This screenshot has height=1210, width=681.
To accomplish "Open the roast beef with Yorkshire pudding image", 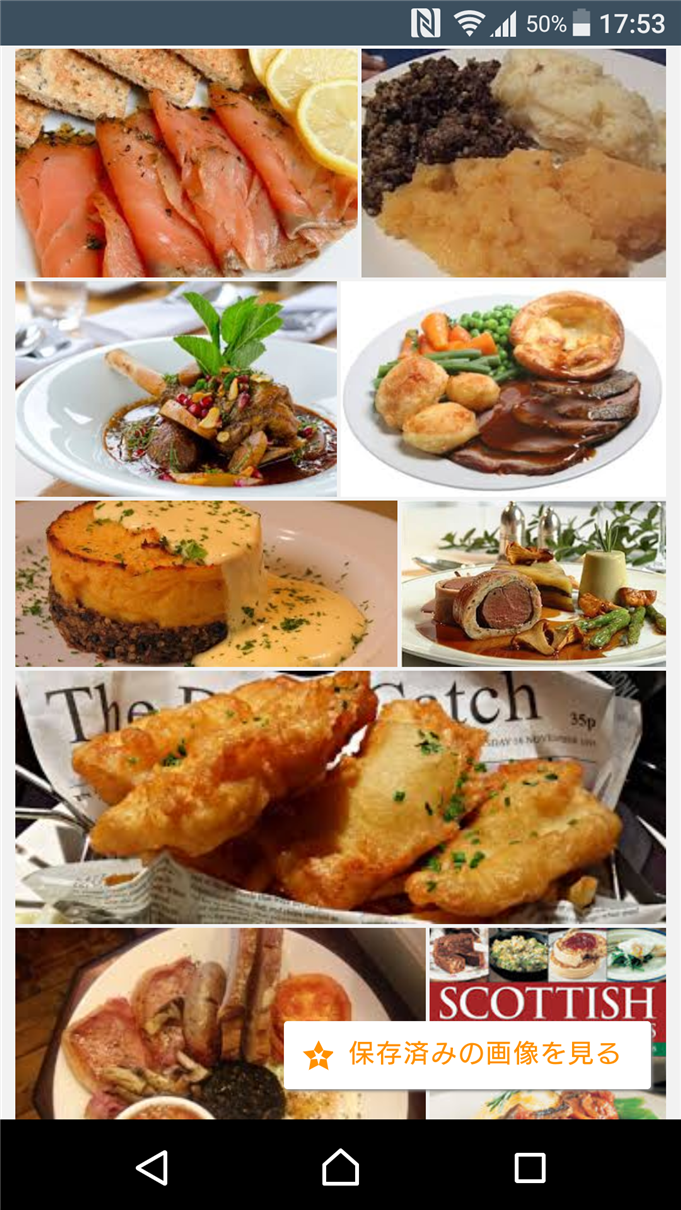I will pyautogui.click(x=503, y=389).
